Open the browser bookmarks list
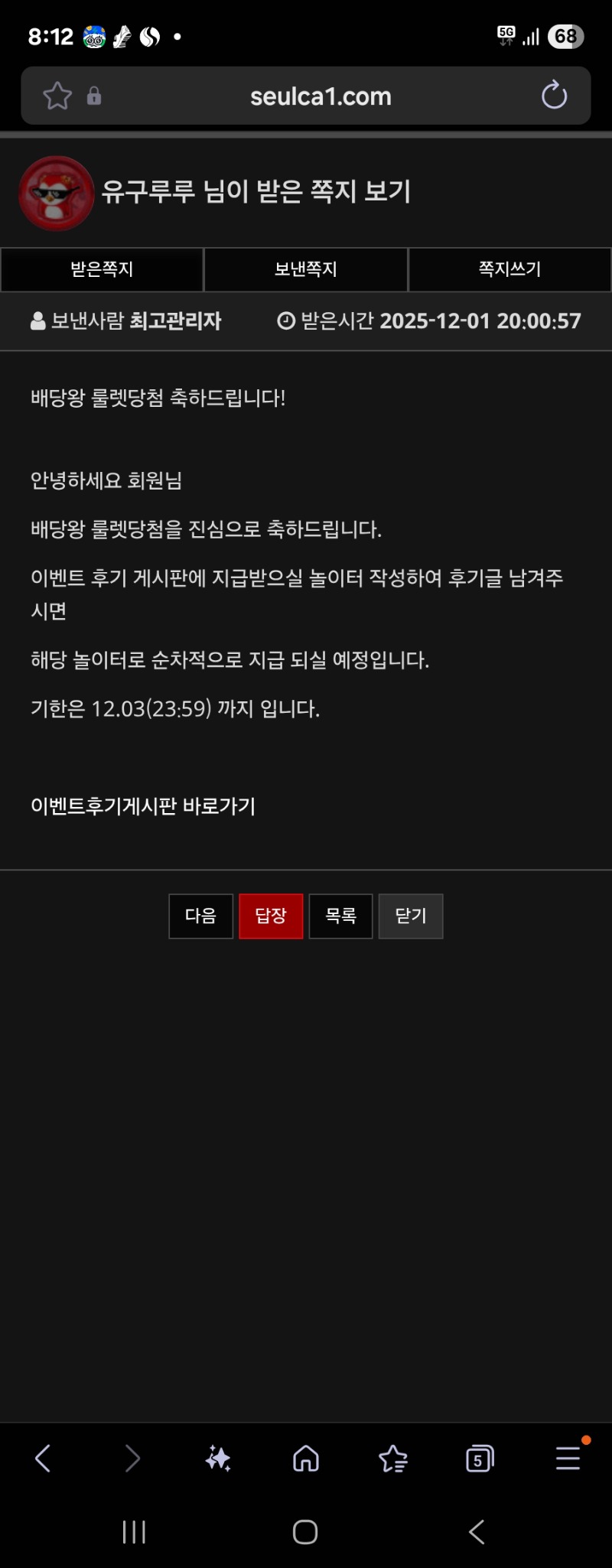 coord(393,1459)
